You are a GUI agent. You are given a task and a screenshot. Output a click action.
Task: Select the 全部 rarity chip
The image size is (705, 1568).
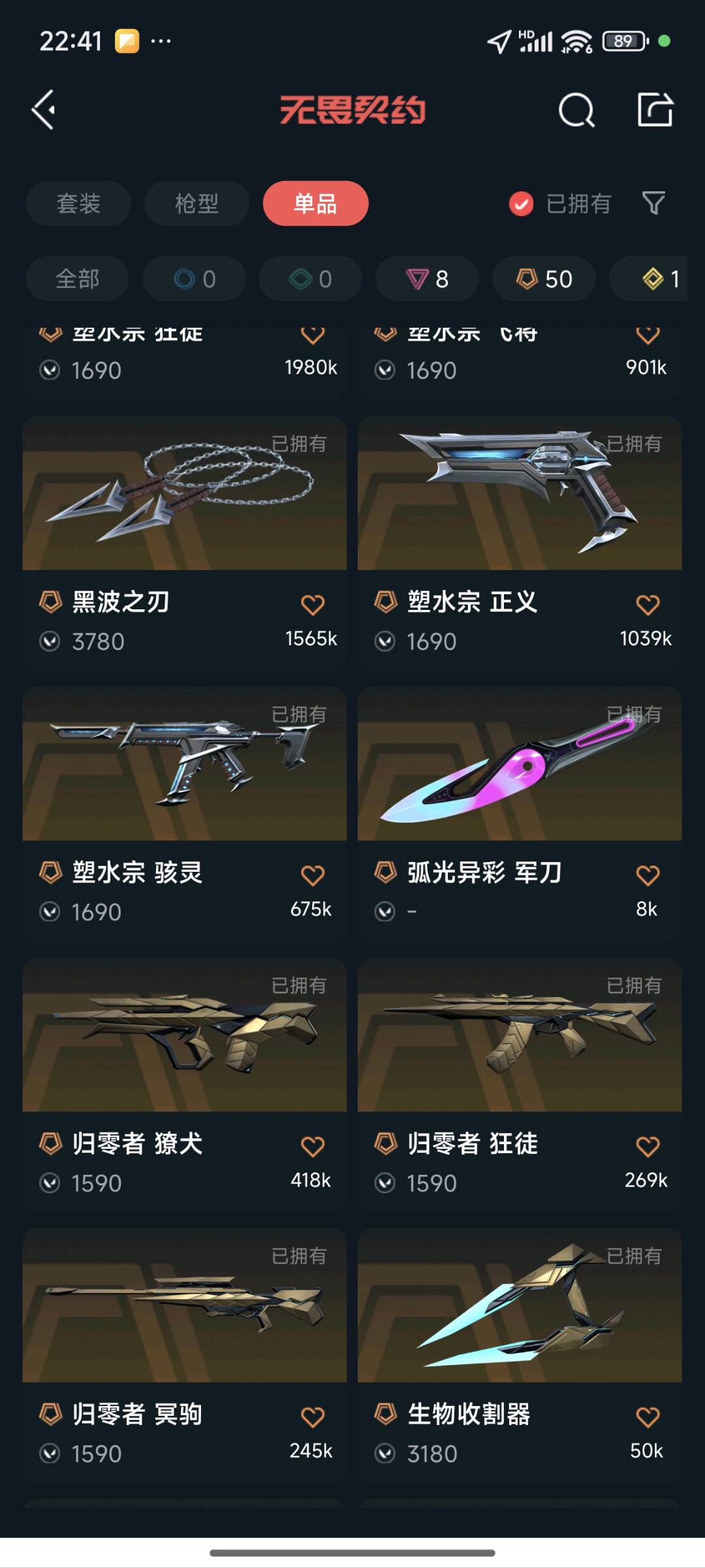[x=77, y=279]
